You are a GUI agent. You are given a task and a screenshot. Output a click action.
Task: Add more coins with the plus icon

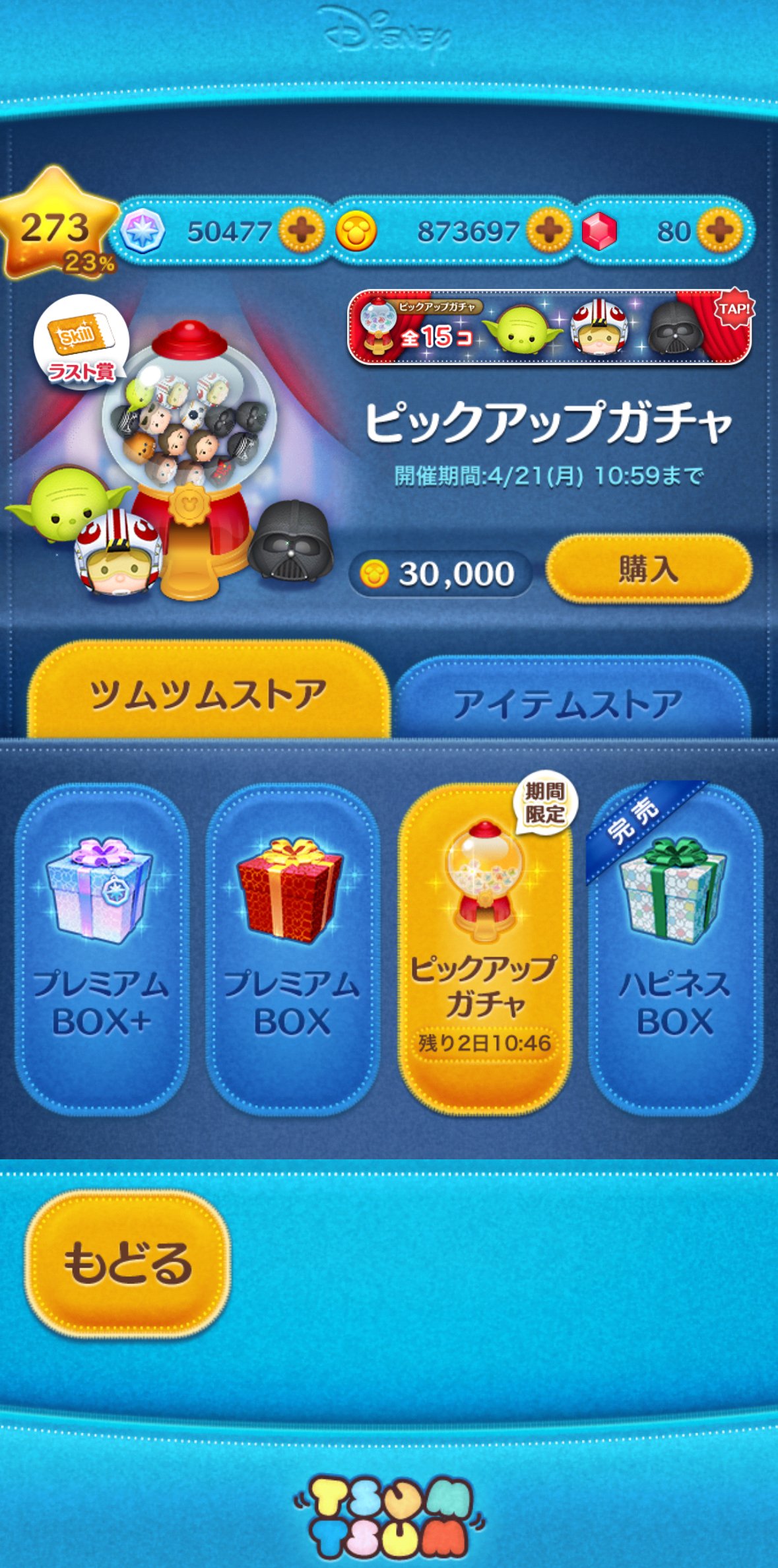click(548, 231)
